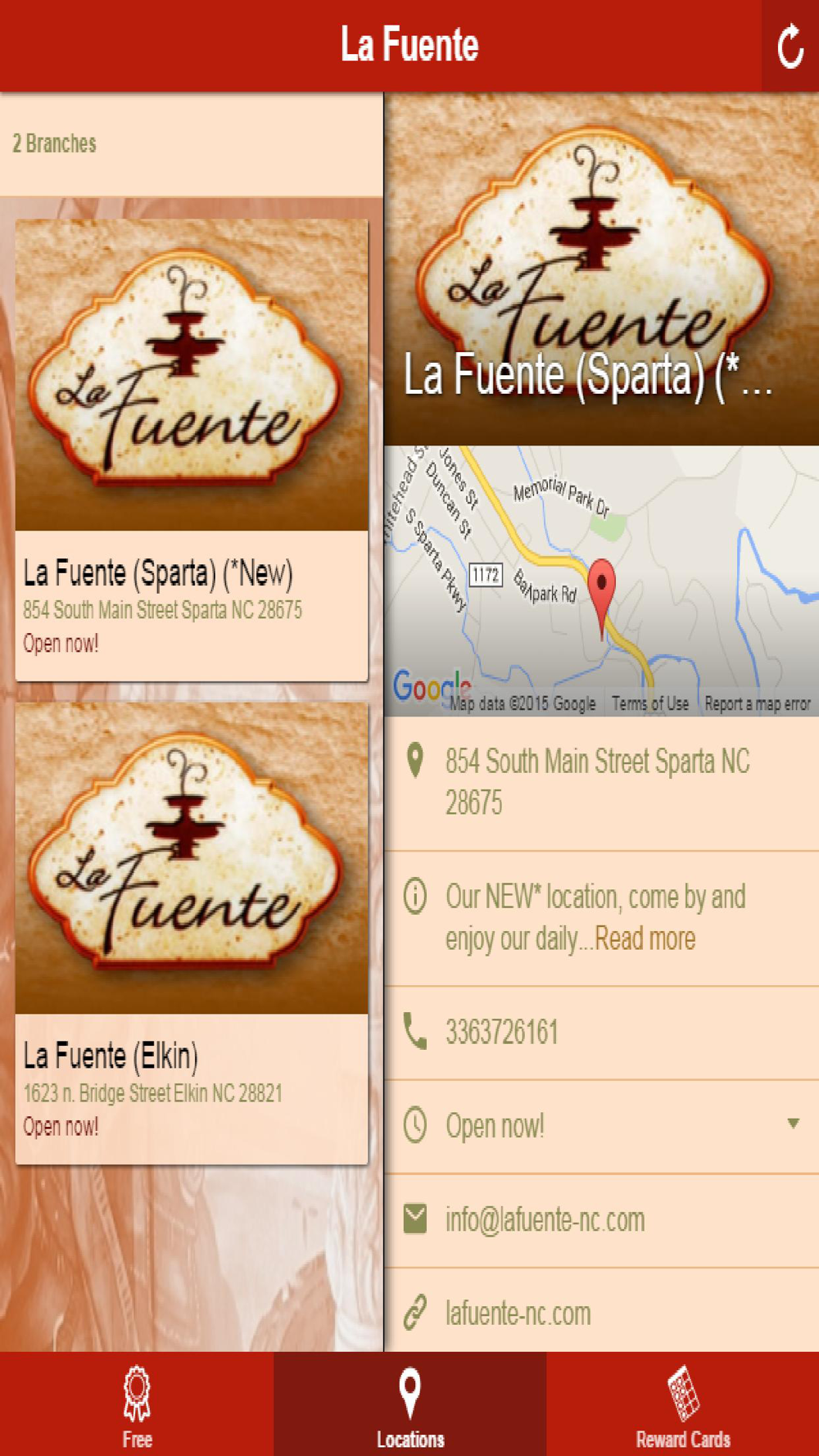Screen dimensions: 819x1456
Task: Open the 854 South Main Street address row
Action: [x=602, y=782]
